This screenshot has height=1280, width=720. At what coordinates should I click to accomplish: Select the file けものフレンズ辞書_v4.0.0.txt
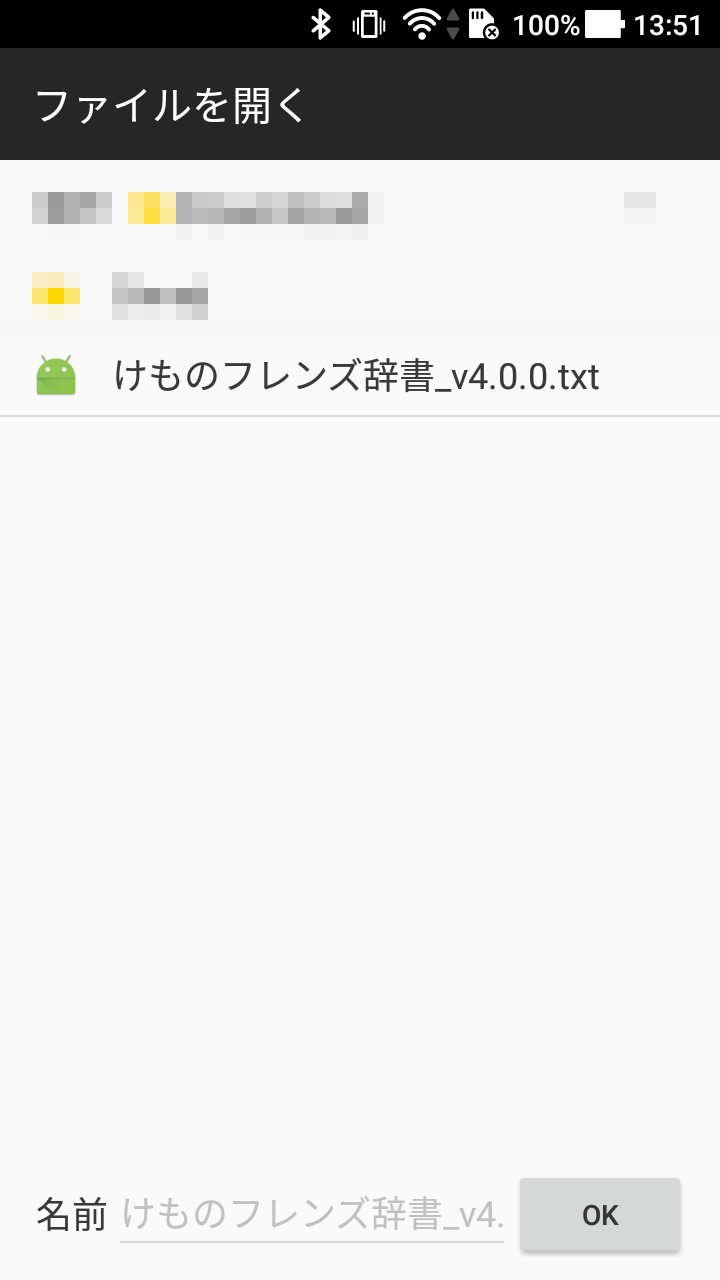(x=360, y=376)
